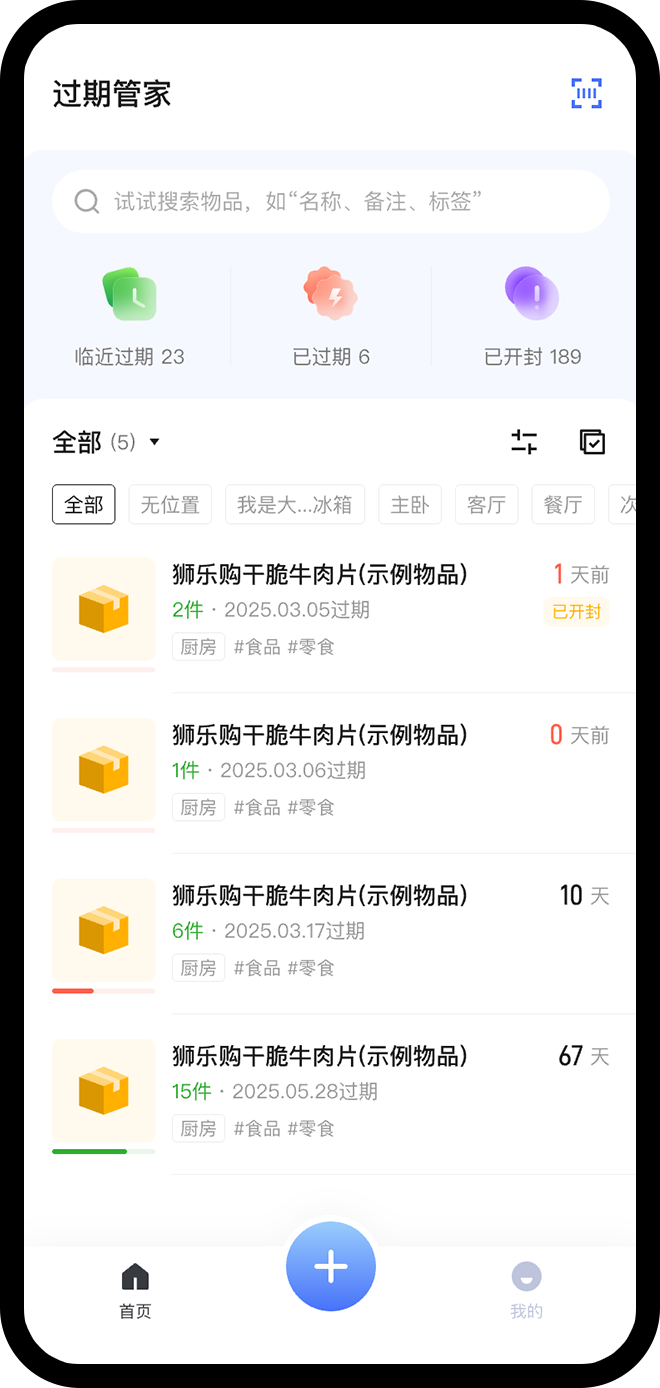Go to the 首页 tab
Screen dimensions: 660x1388
[135, 1289]
